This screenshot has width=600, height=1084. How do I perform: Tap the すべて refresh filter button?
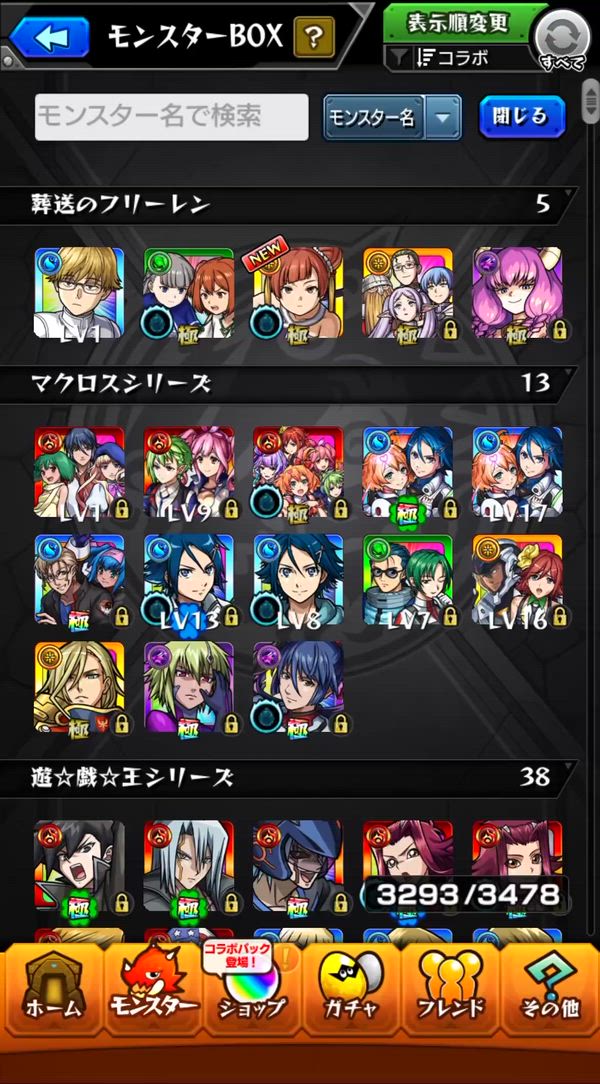[x=561, y=40]
